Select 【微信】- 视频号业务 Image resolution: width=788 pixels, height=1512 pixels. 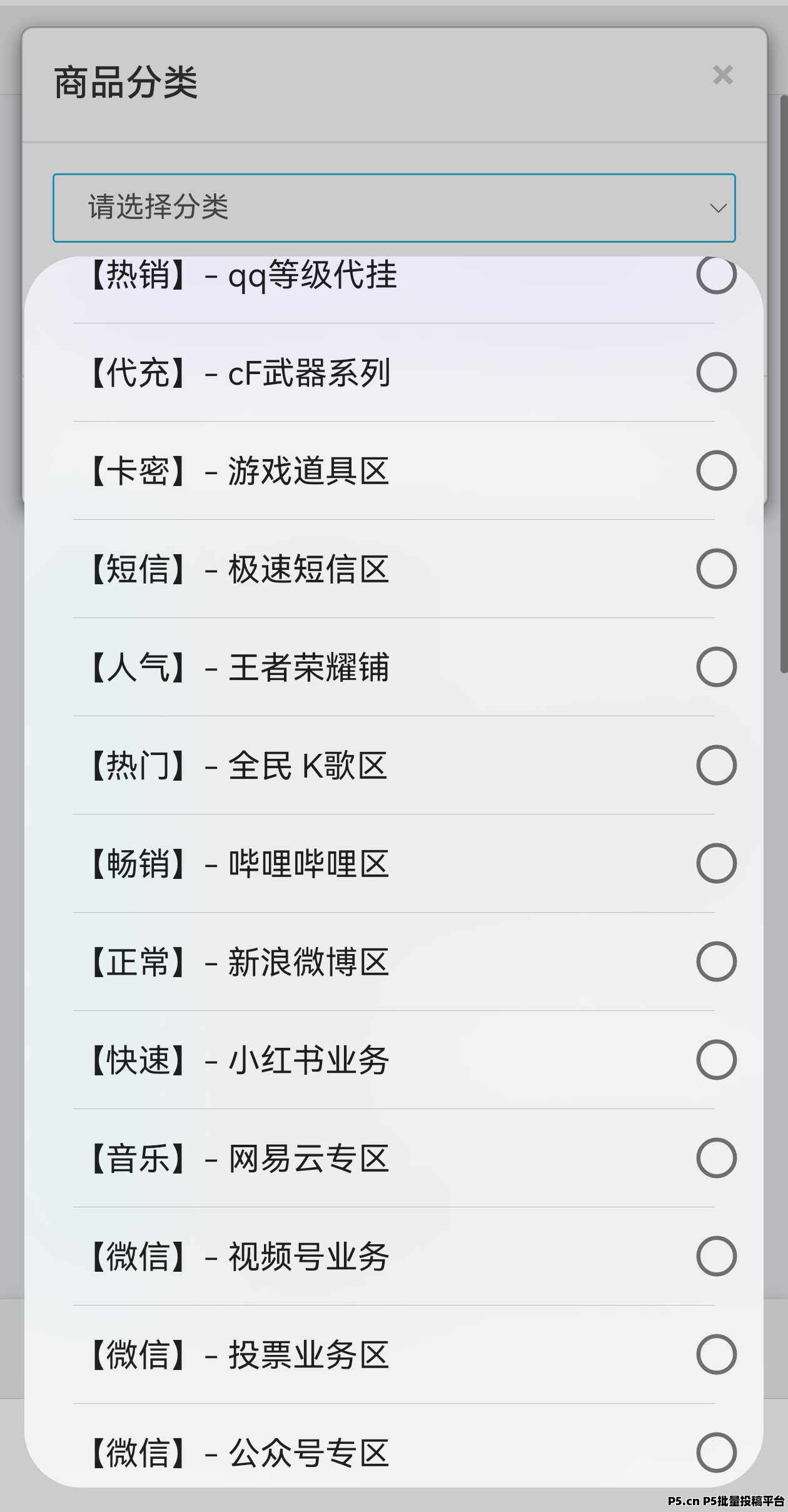[x=394, y=1257]
